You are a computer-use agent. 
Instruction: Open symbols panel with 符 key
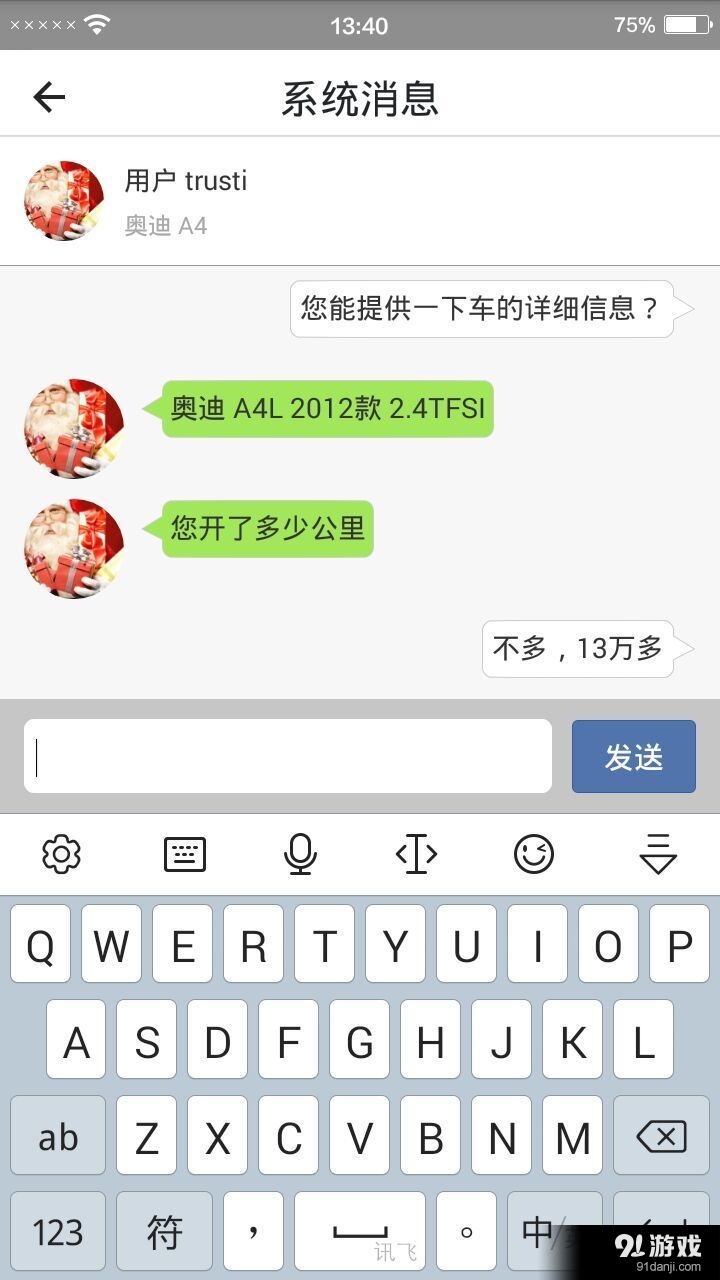(x=164, y=1230)
